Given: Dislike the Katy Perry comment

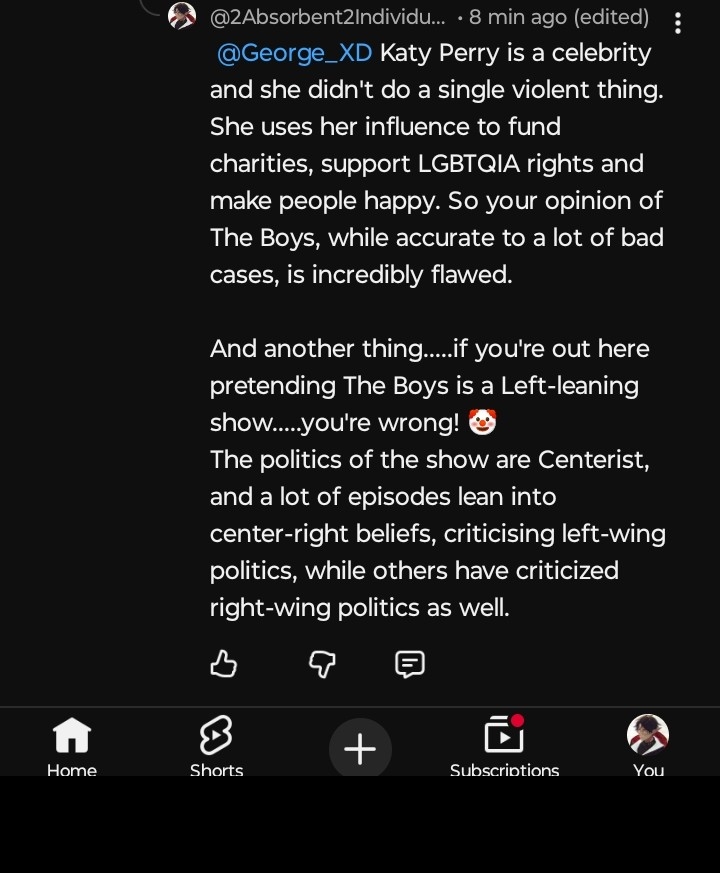Looking at the screenshot, I should click(x=321, y=664).
